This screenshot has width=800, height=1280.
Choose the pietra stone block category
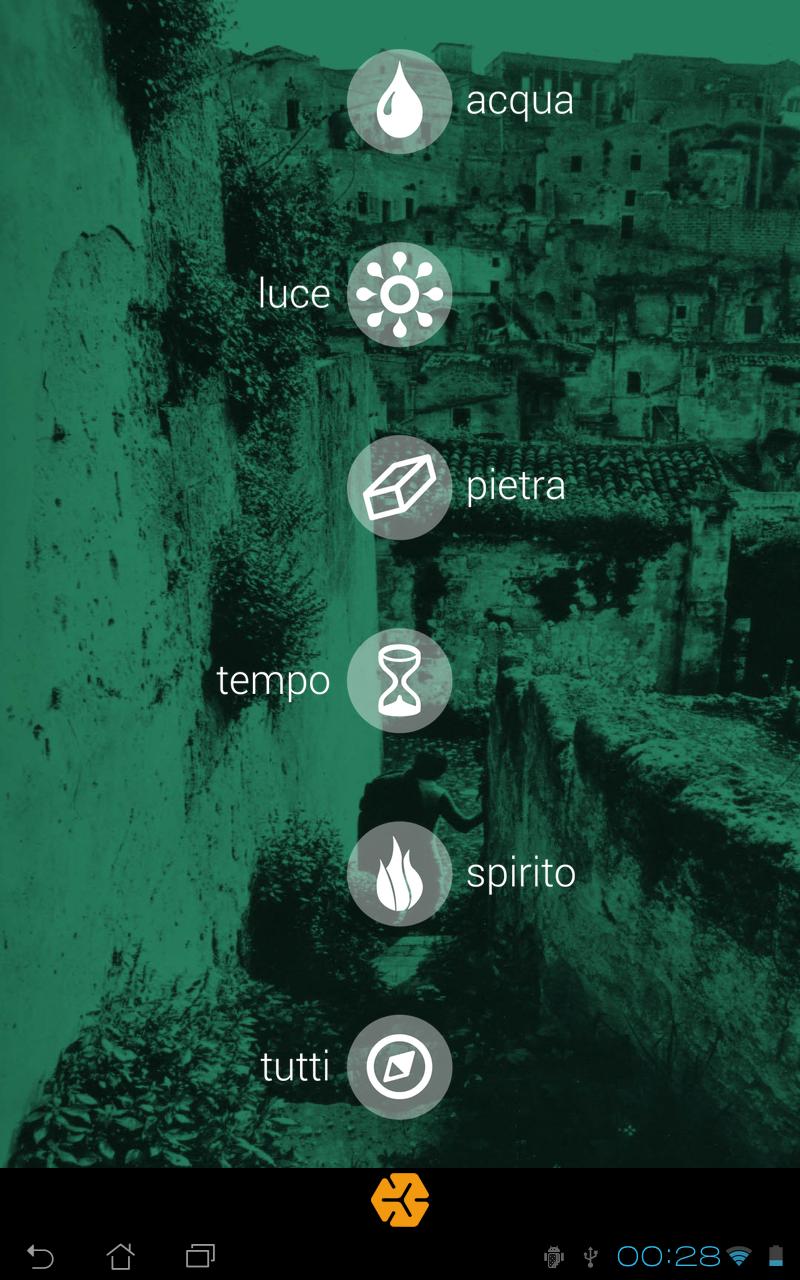click(x=399, y=487)
